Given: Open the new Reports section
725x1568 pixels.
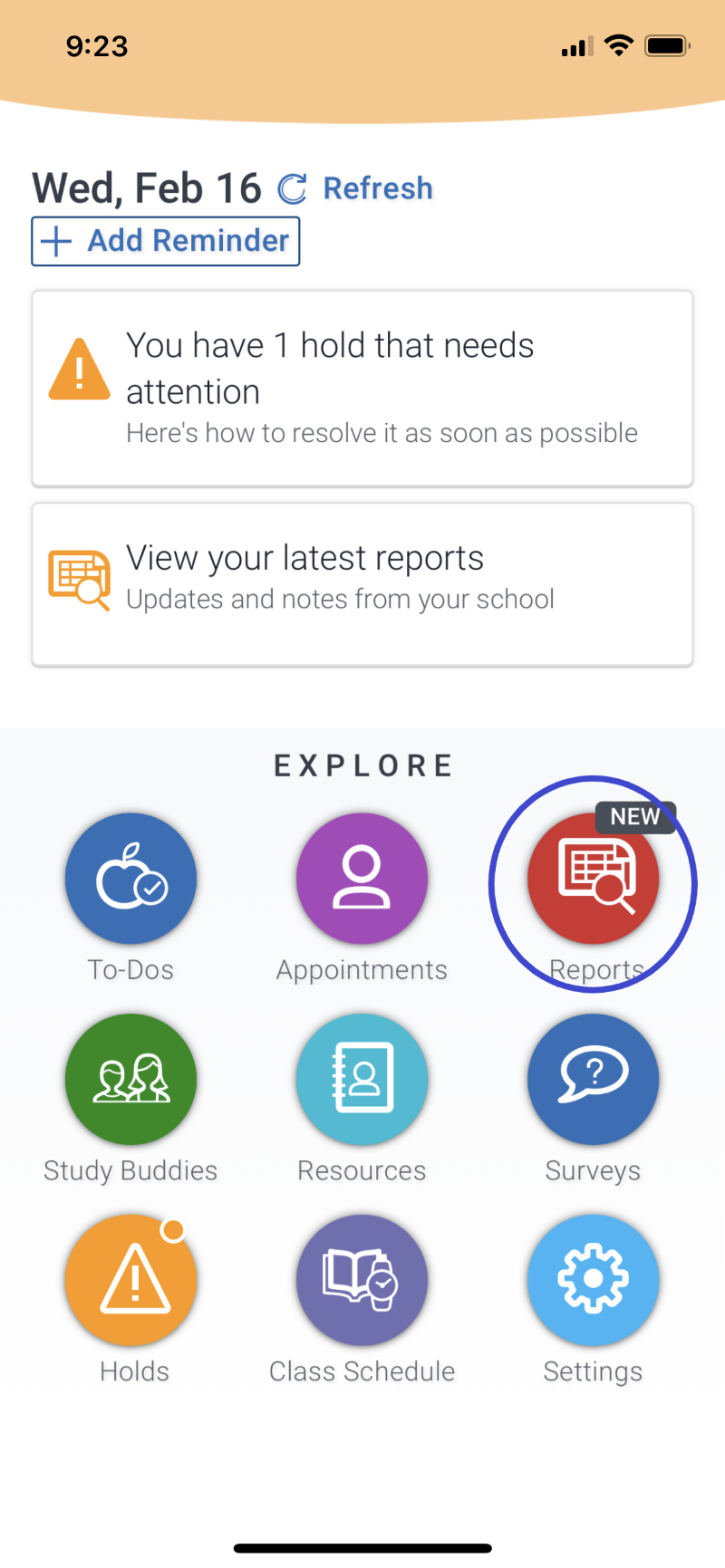Looking at the screenshot, I should (x=593, y=879).
